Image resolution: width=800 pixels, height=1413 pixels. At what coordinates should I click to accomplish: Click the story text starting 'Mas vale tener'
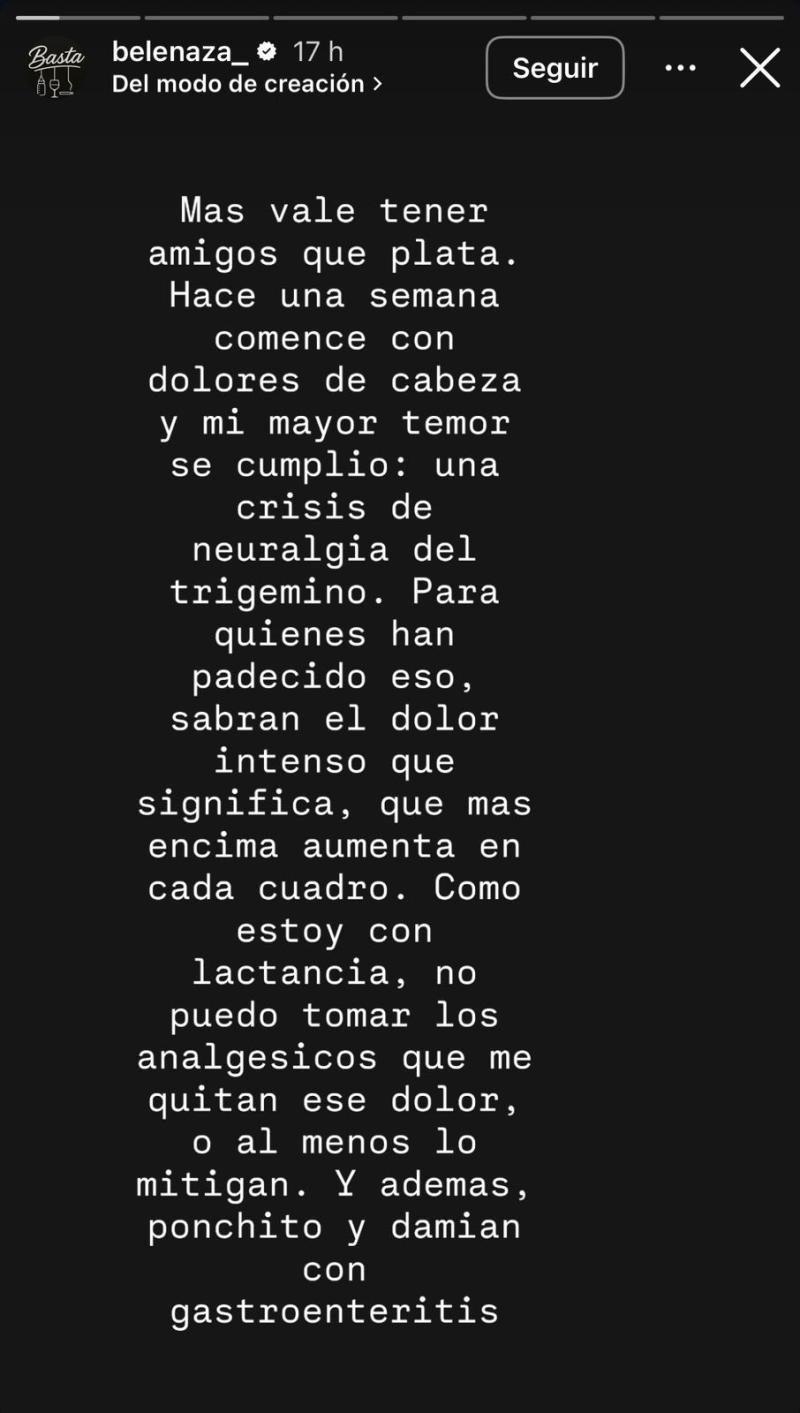[335, 211]
